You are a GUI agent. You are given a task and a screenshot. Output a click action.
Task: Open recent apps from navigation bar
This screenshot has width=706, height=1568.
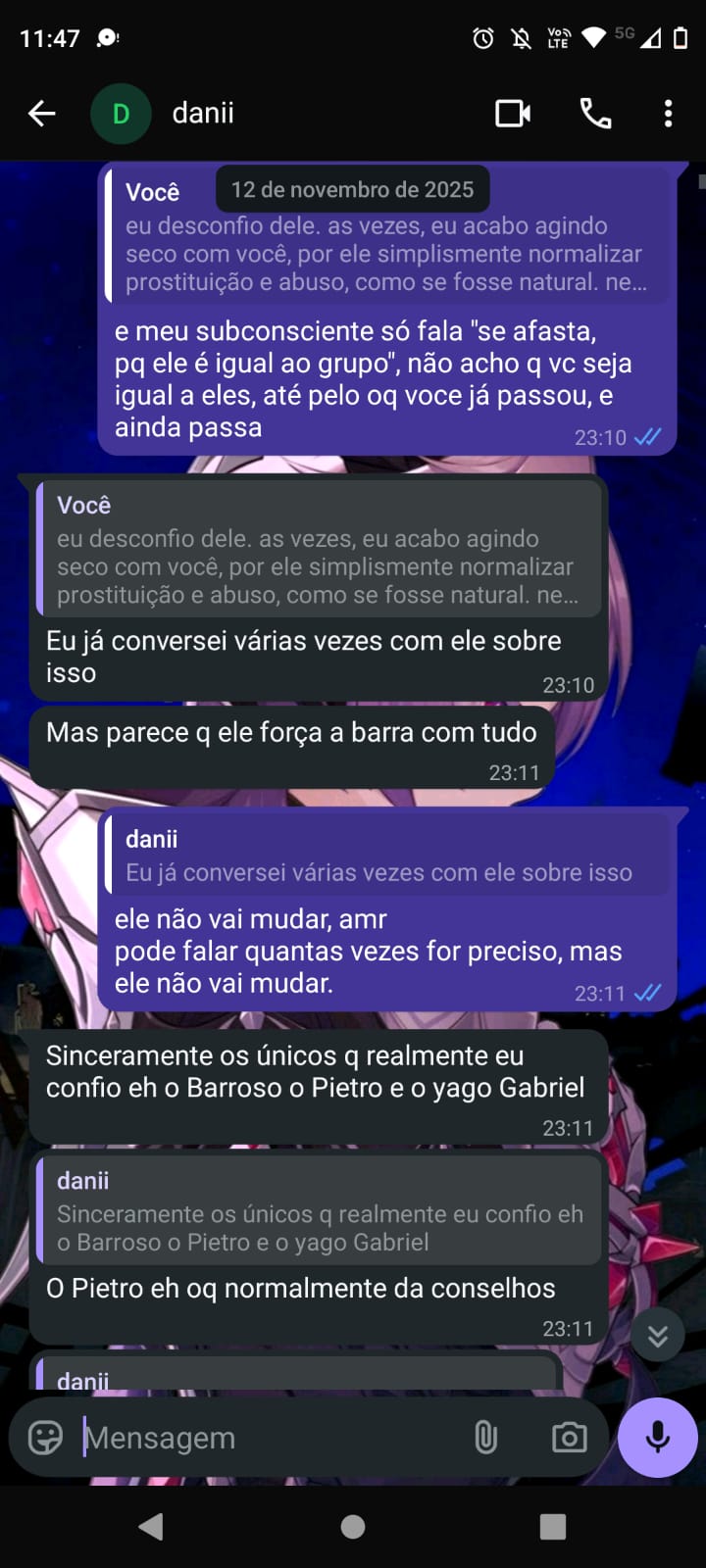pos(553,1526)
